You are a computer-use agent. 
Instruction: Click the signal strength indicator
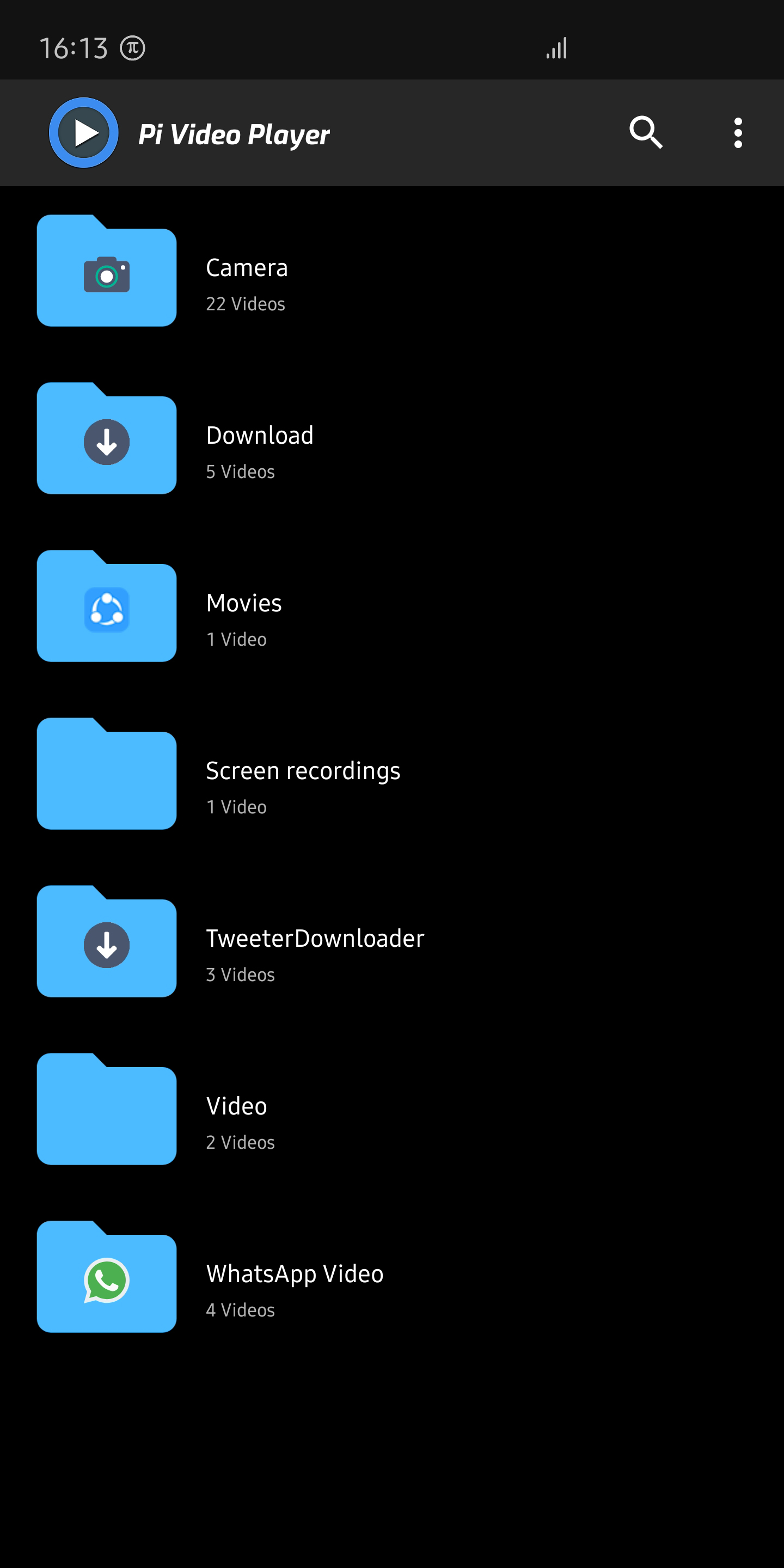(556, 47)
